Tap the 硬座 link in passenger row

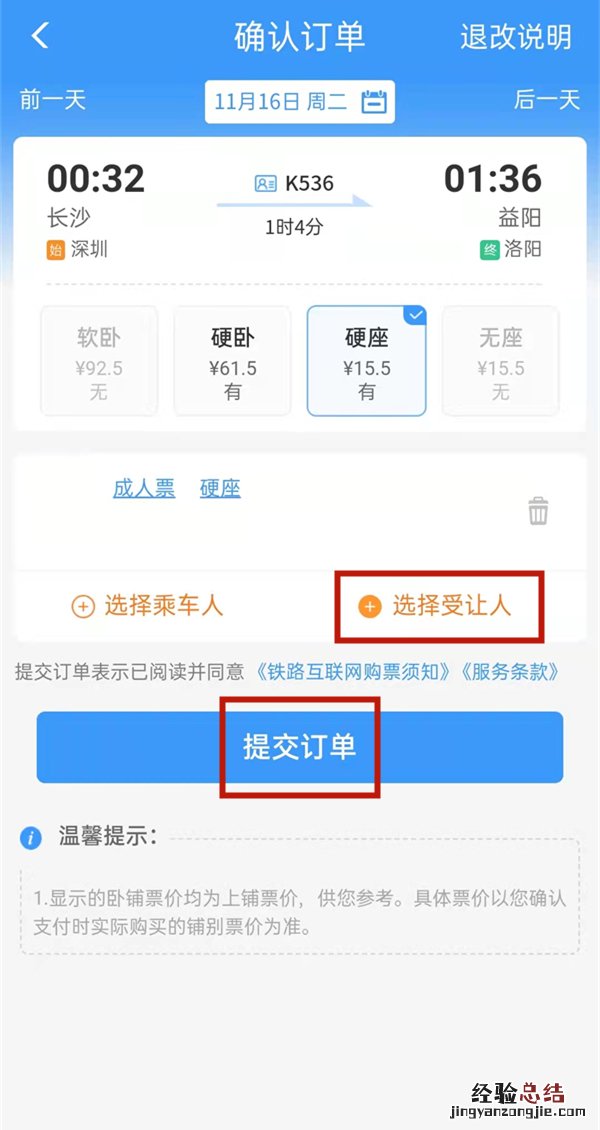220,488
